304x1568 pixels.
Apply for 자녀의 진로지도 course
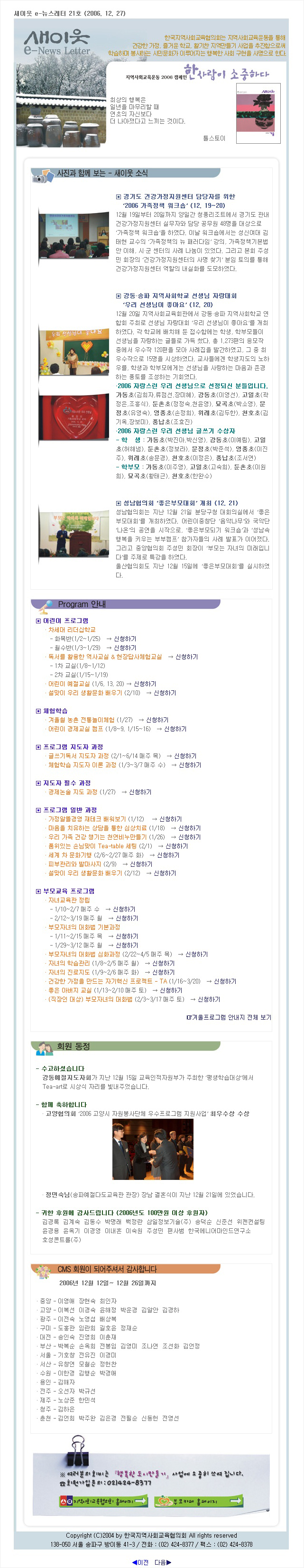click(164, 972)
